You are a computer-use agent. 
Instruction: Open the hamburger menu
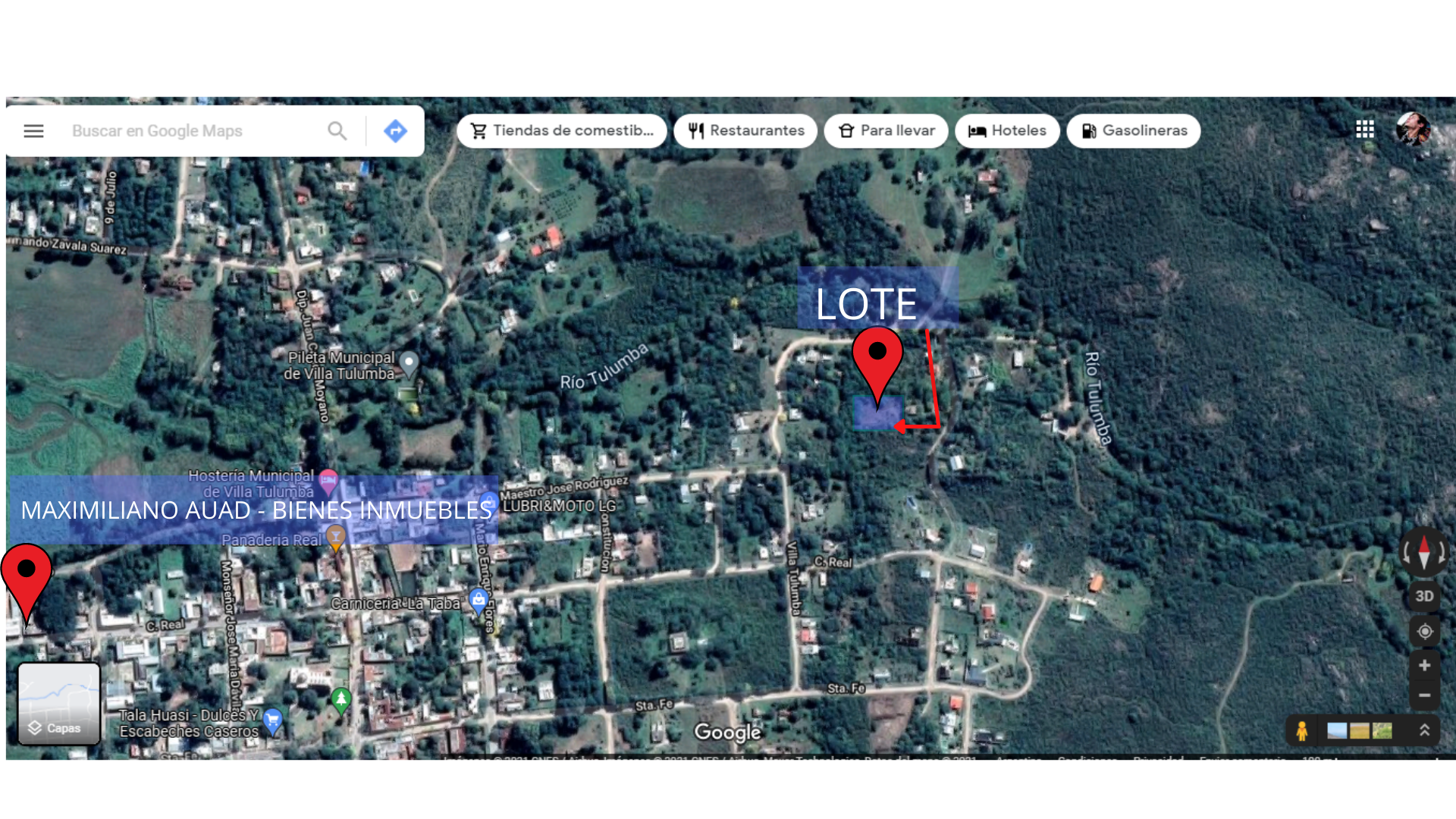click(33, 131)
